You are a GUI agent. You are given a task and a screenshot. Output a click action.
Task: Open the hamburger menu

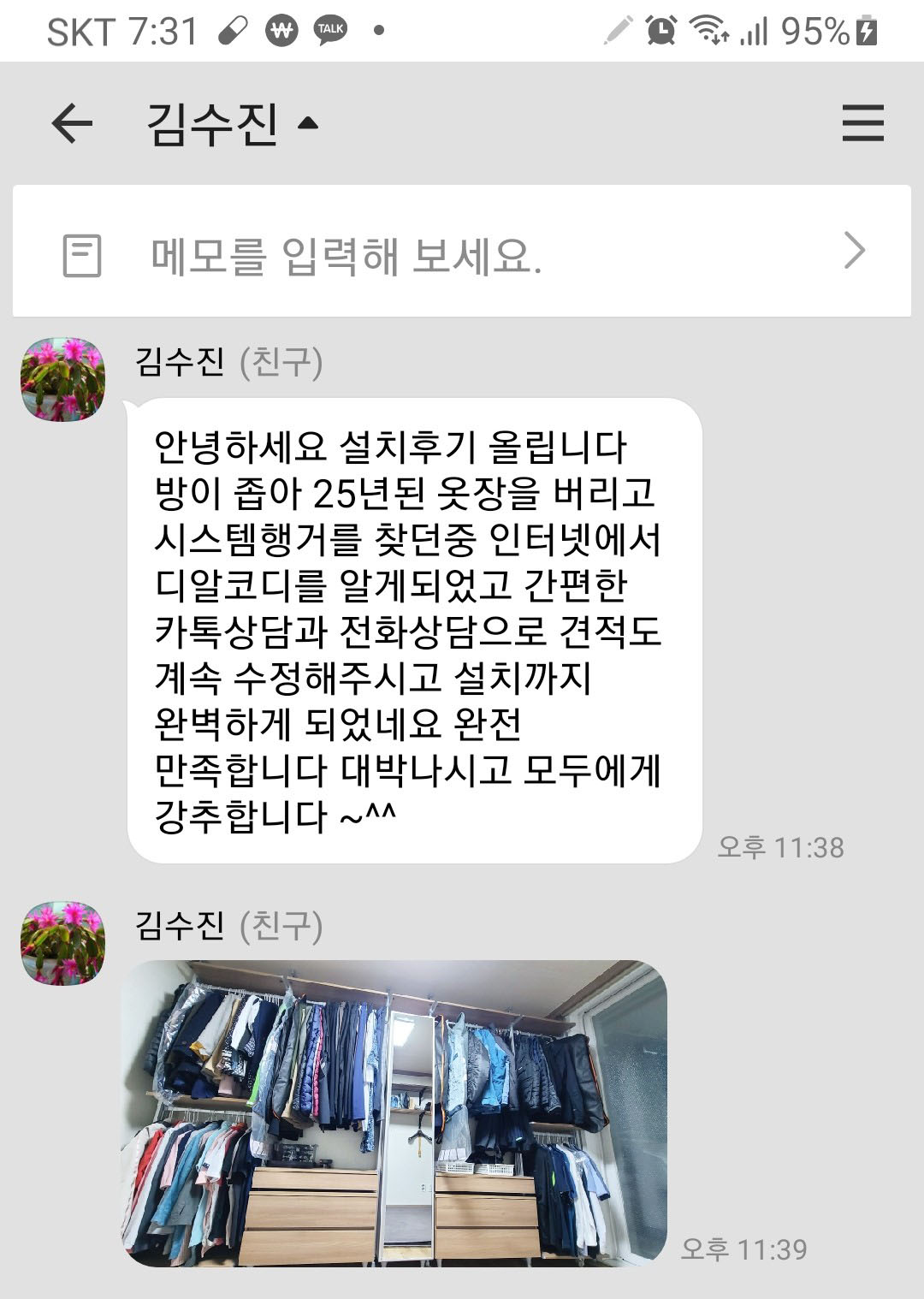point(862,123)
